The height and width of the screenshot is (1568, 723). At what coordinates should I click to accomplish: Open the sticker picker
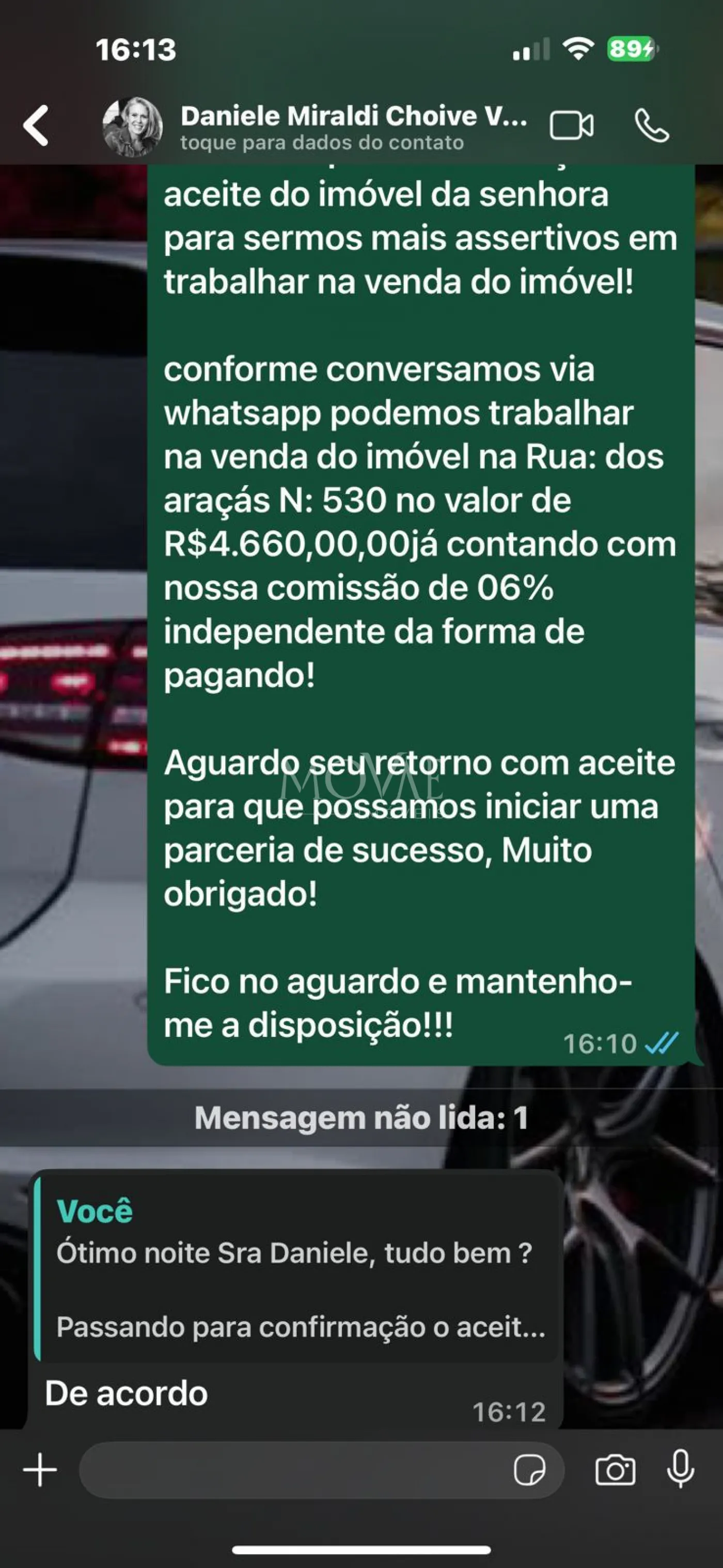coord(529,1470)
